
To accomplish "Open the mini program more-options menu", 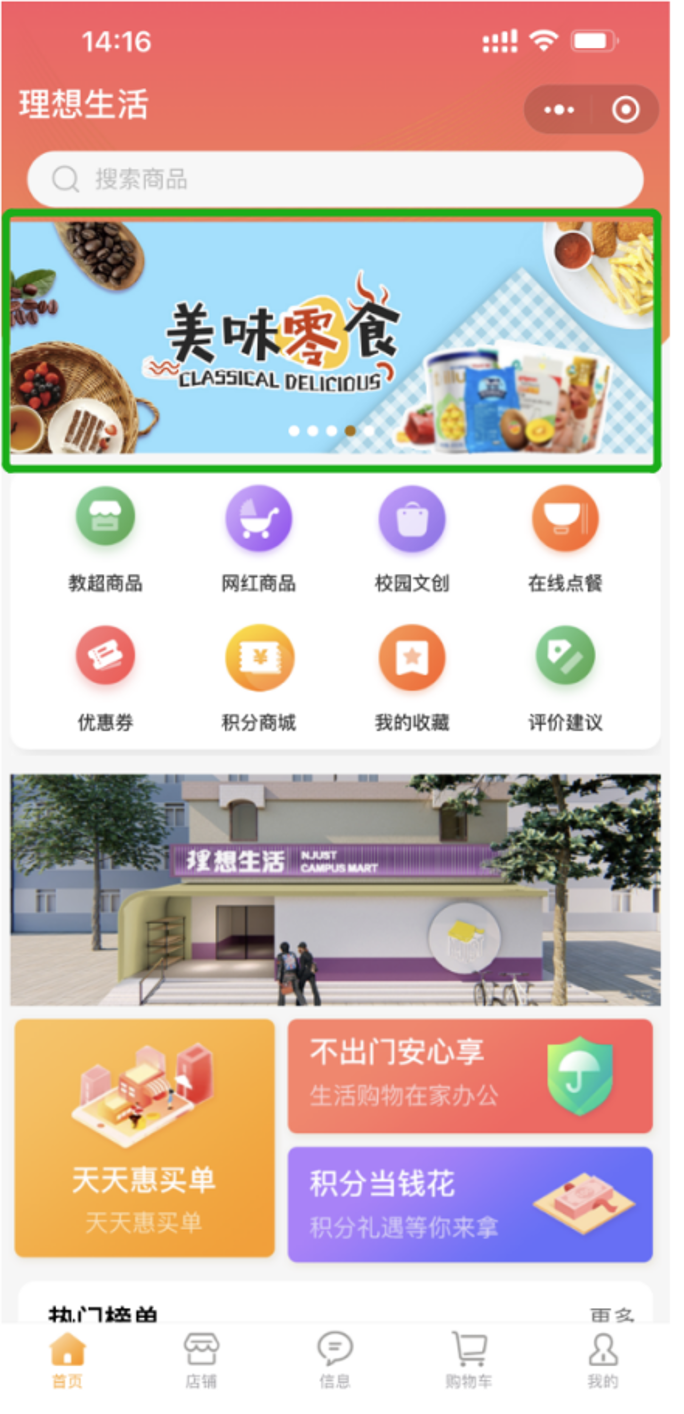I will pos(559,110).
